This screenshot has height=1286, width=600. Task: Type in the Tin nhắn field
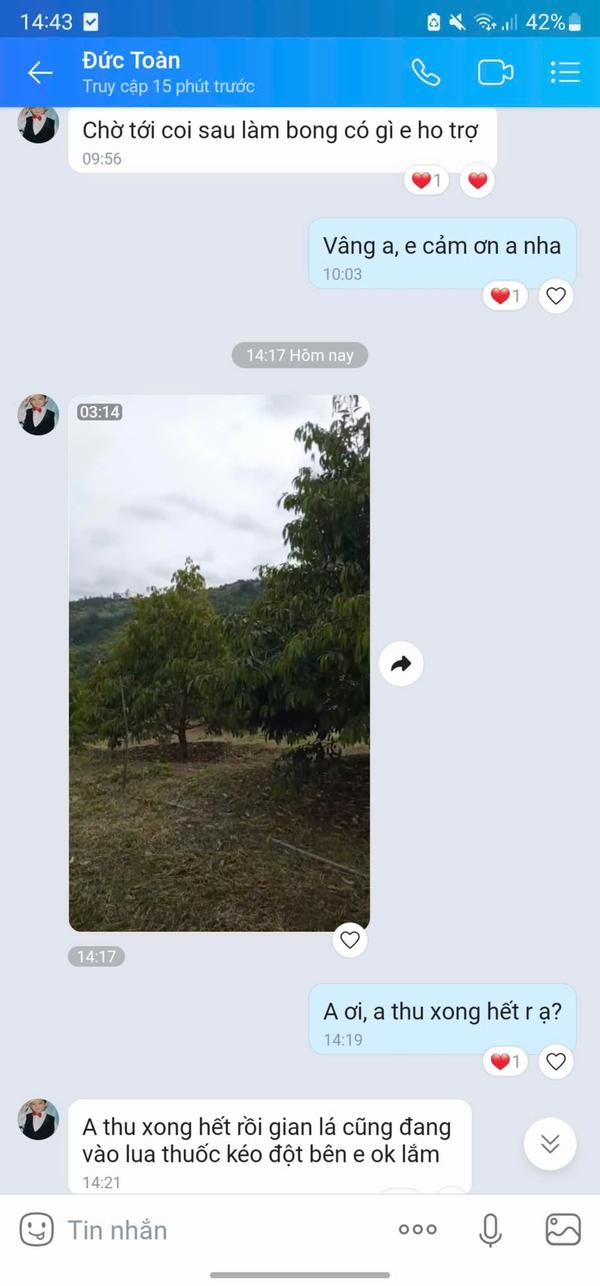pos(220,1230)
